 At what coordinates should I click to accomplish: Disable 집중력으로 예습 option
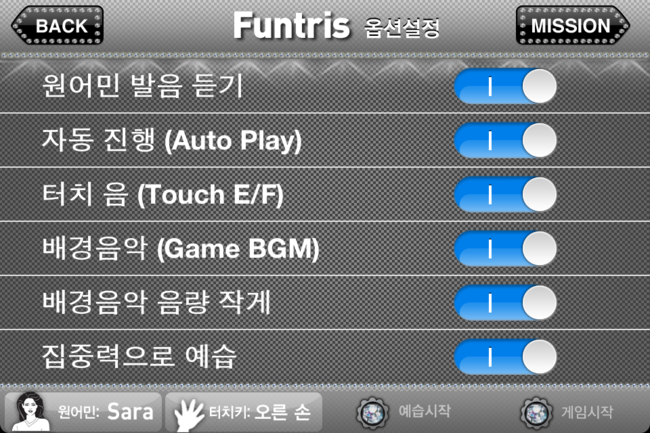click(505, 355)
